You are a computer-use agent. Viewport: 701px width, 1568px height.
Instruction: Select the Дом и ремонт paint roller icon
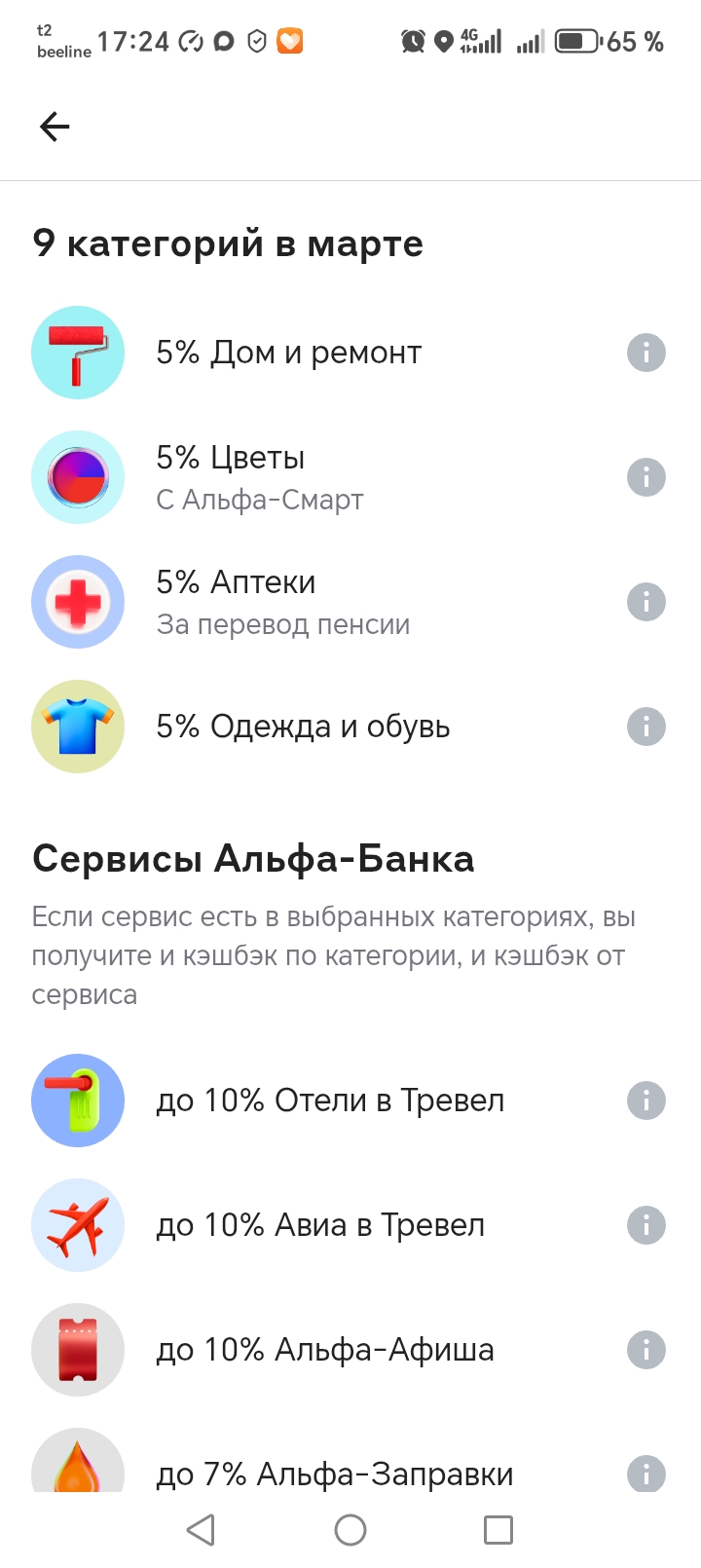pyautogui.click(x=78, y=353)
